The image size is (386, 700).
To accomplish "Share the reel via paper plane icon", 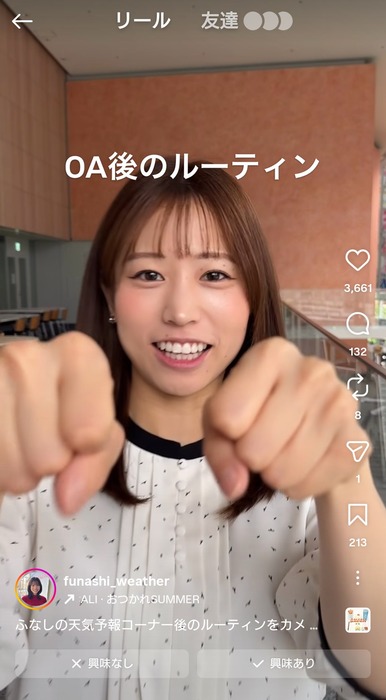I will pos(358,451).
